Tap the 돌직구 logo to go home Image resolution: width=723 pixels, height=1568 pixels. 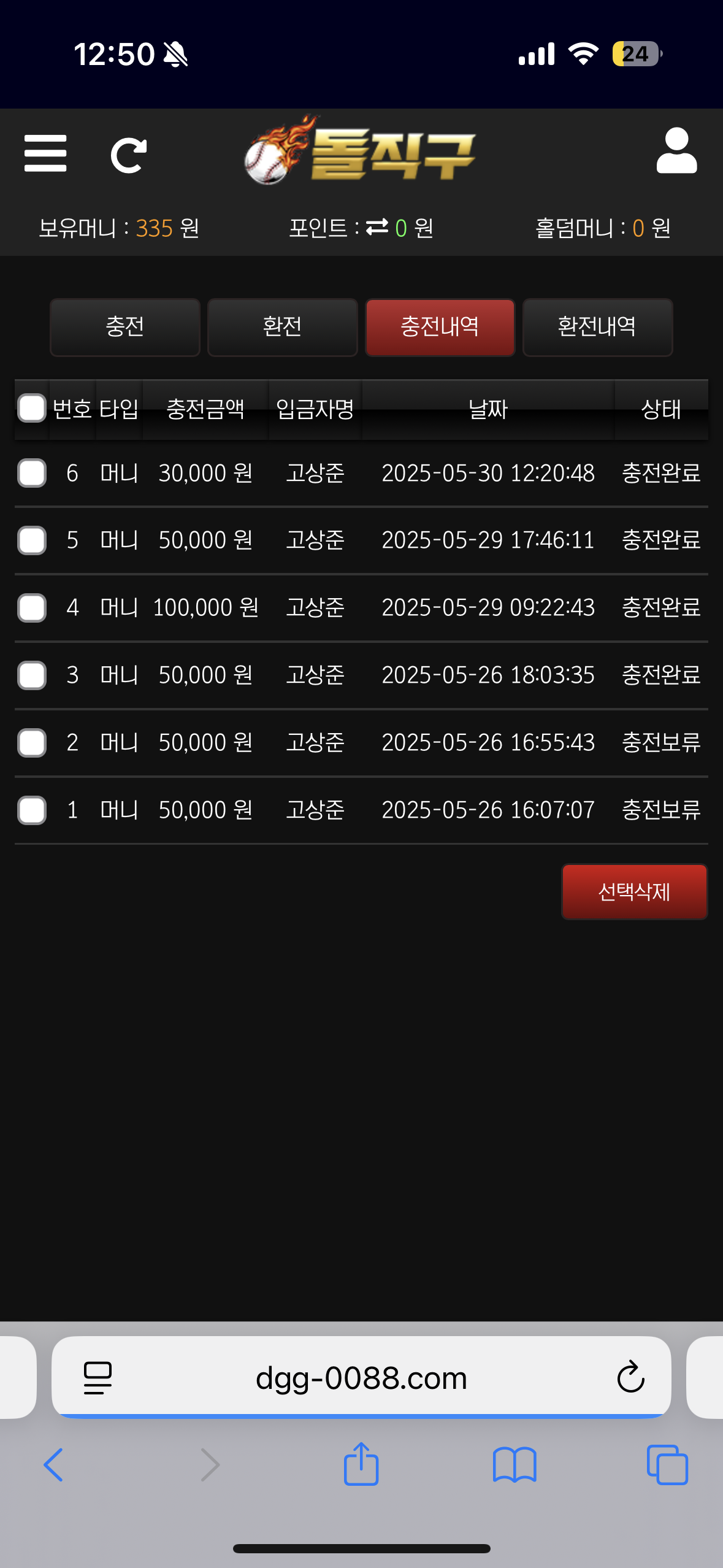click(x=361, y=152)
